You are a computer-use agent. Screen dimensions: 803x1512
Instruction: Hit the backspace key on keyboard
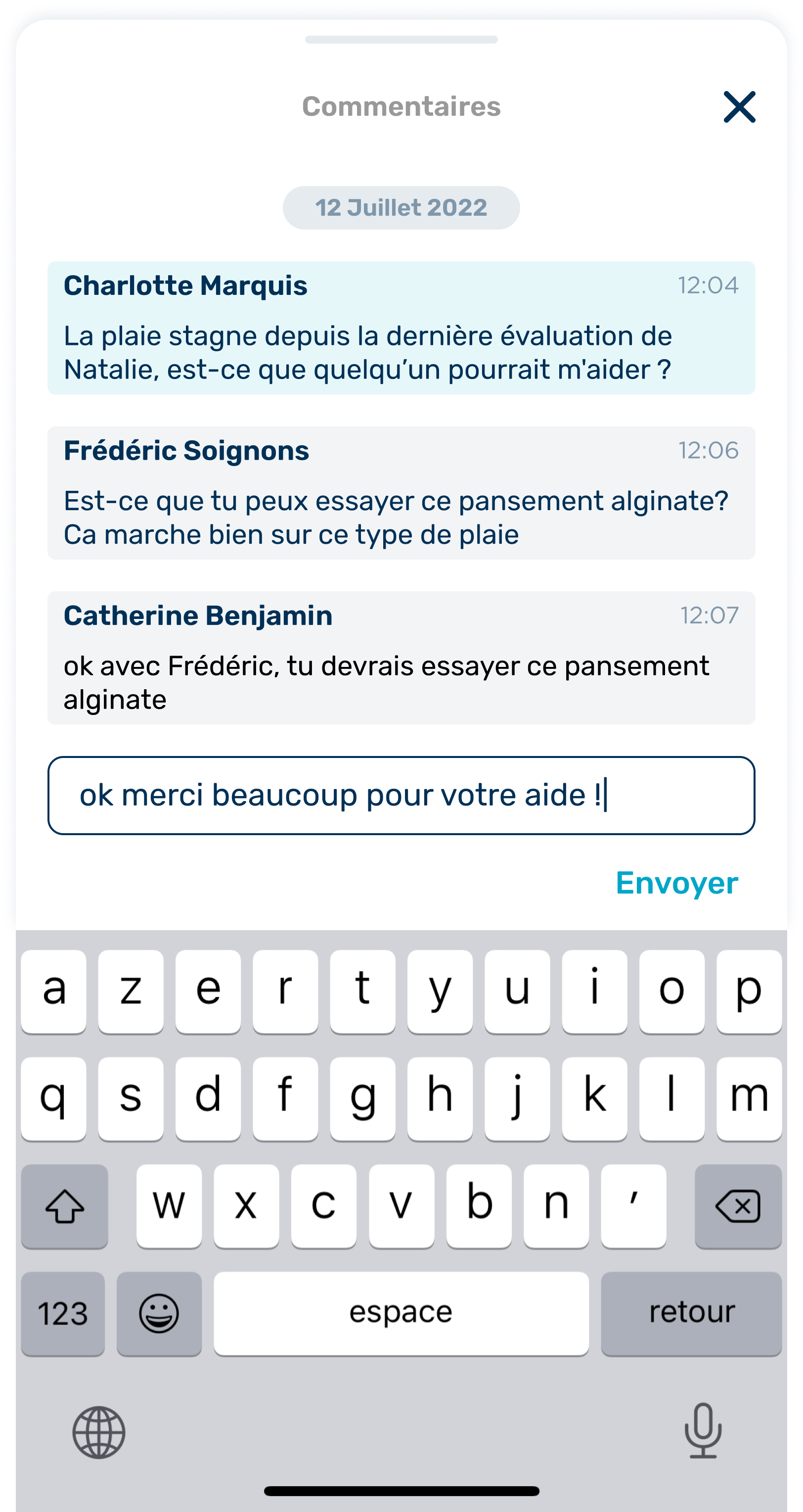click(x=738, y=1206)
